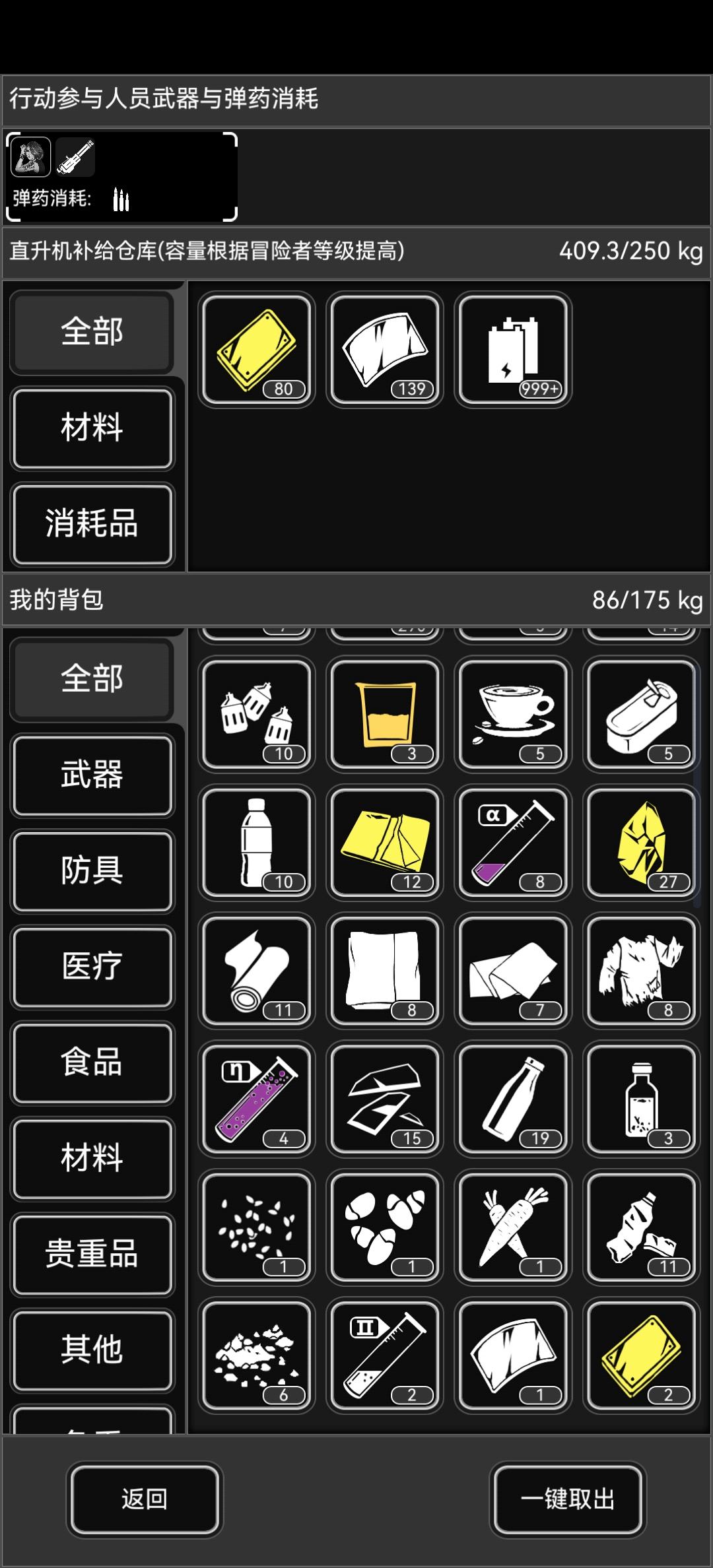Switch warehouse filter to 材料
The image size is (713, 1568).
[92, 429]
